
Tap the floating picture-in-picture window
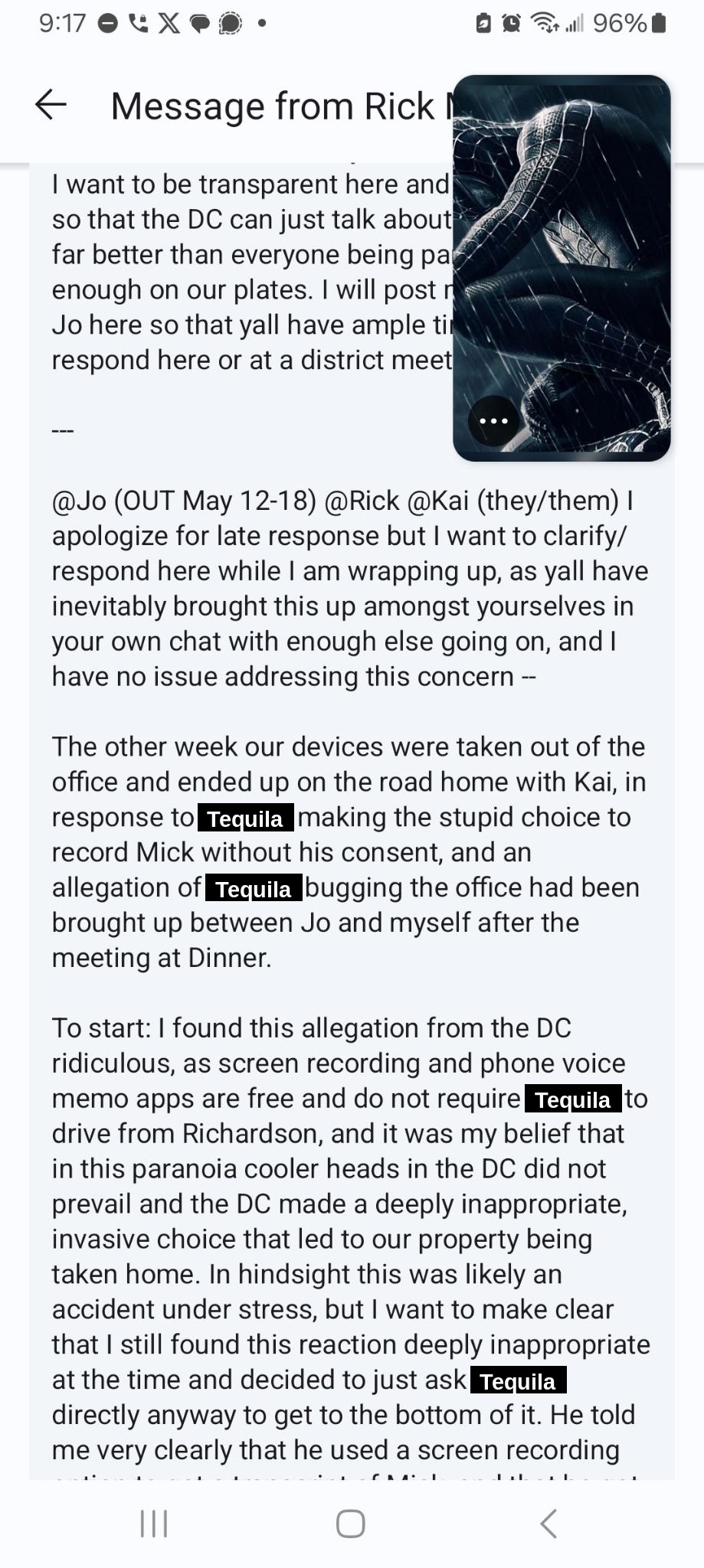point(562,253)
